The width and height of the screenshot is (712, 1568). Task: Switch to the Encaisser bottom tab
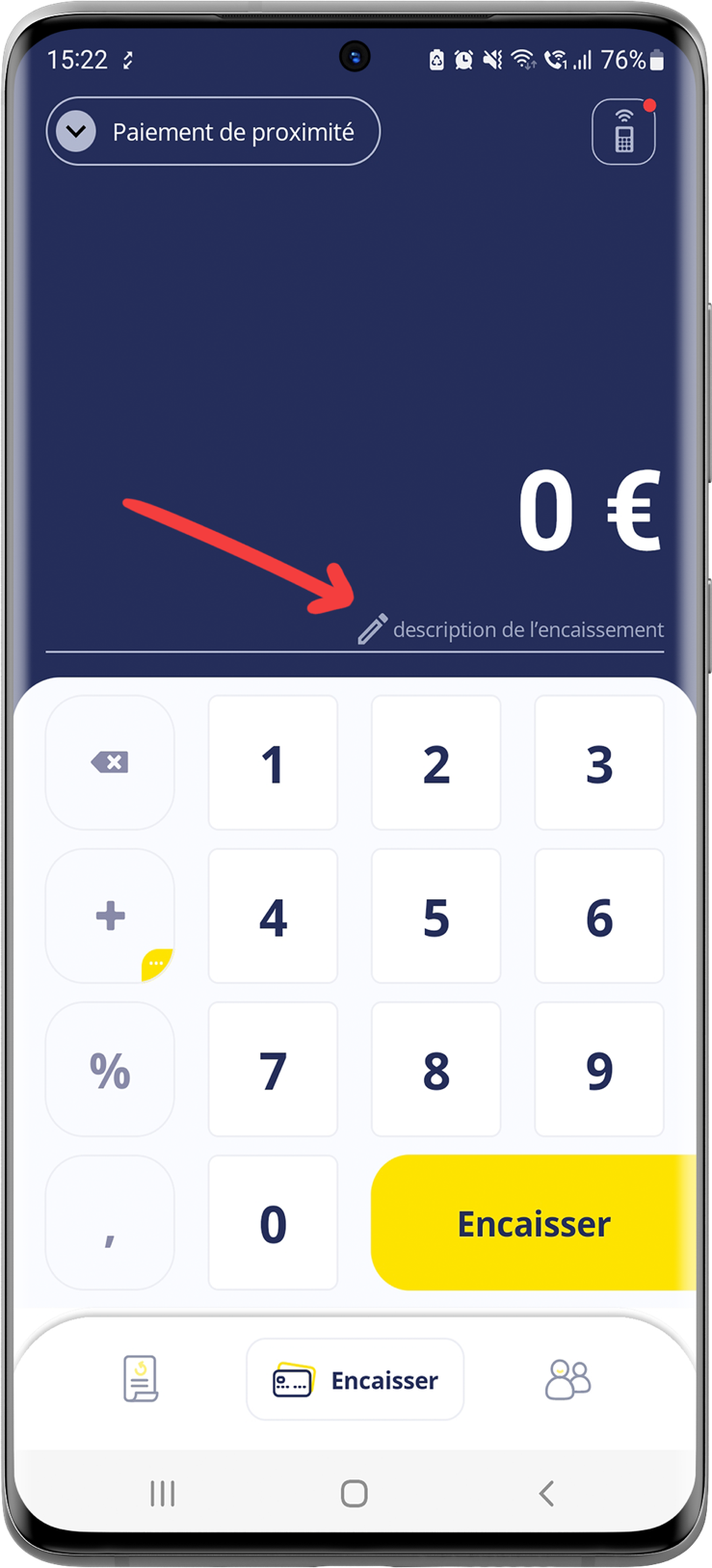pyautogui.click(x=355, y=1380)
